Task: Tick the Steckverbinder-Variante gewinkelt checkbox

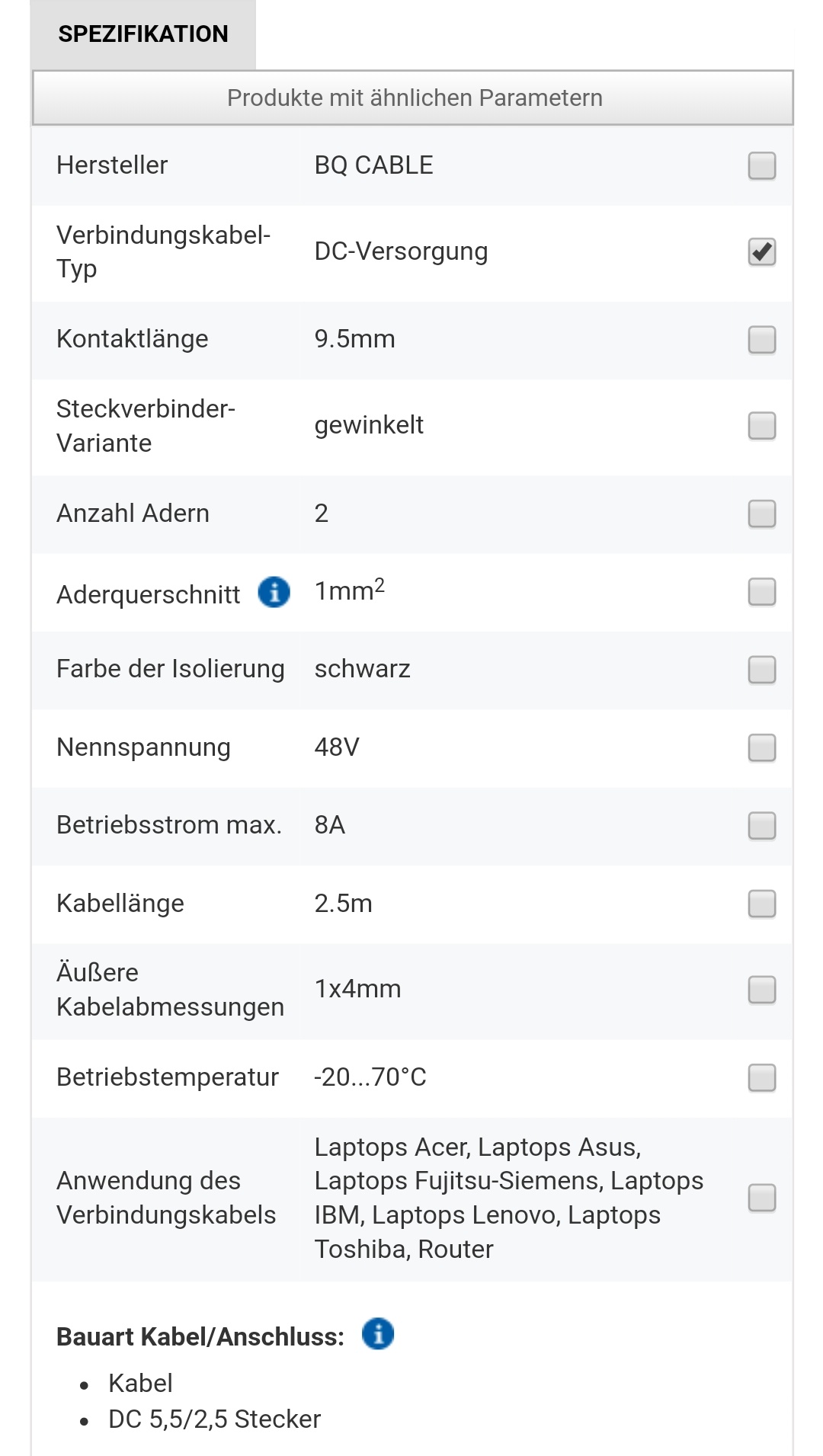Action: 761,425
